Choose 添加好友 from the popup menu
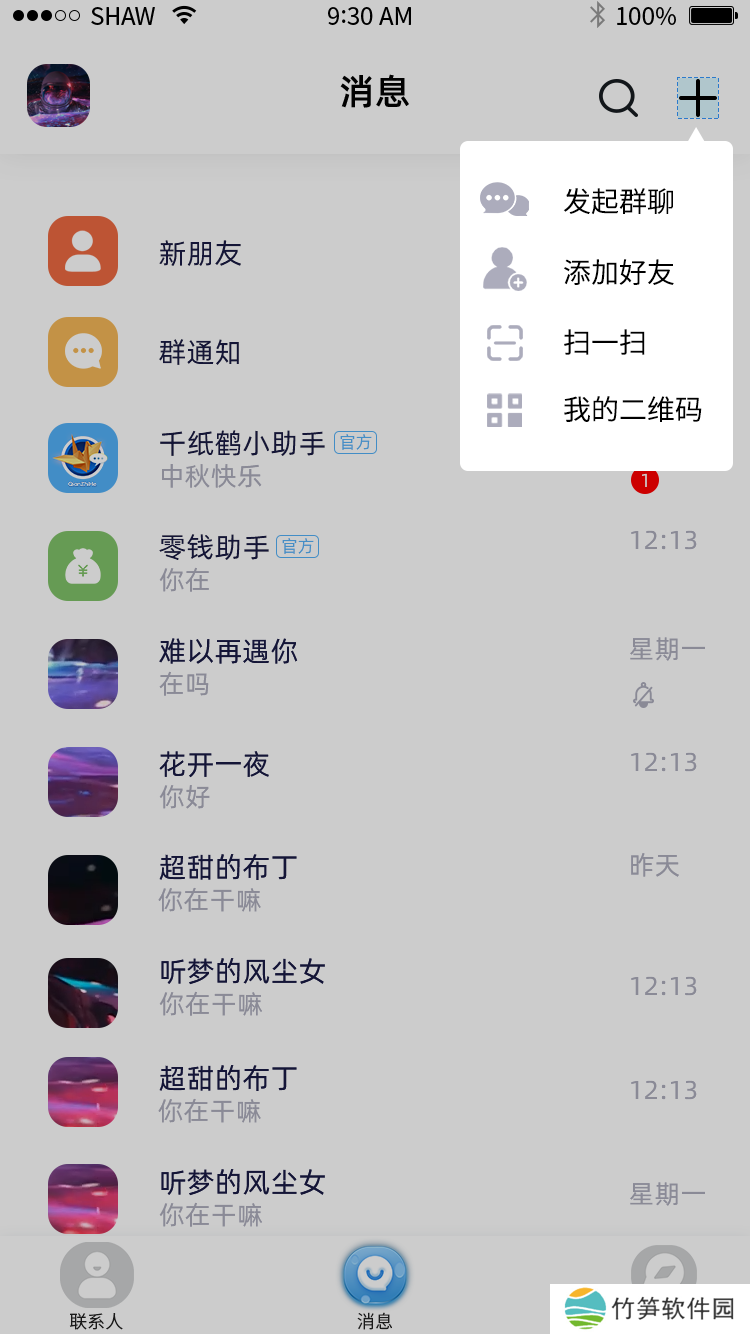Image resolution: width=750 pixels, height=1334 pixels. point(596,272)
